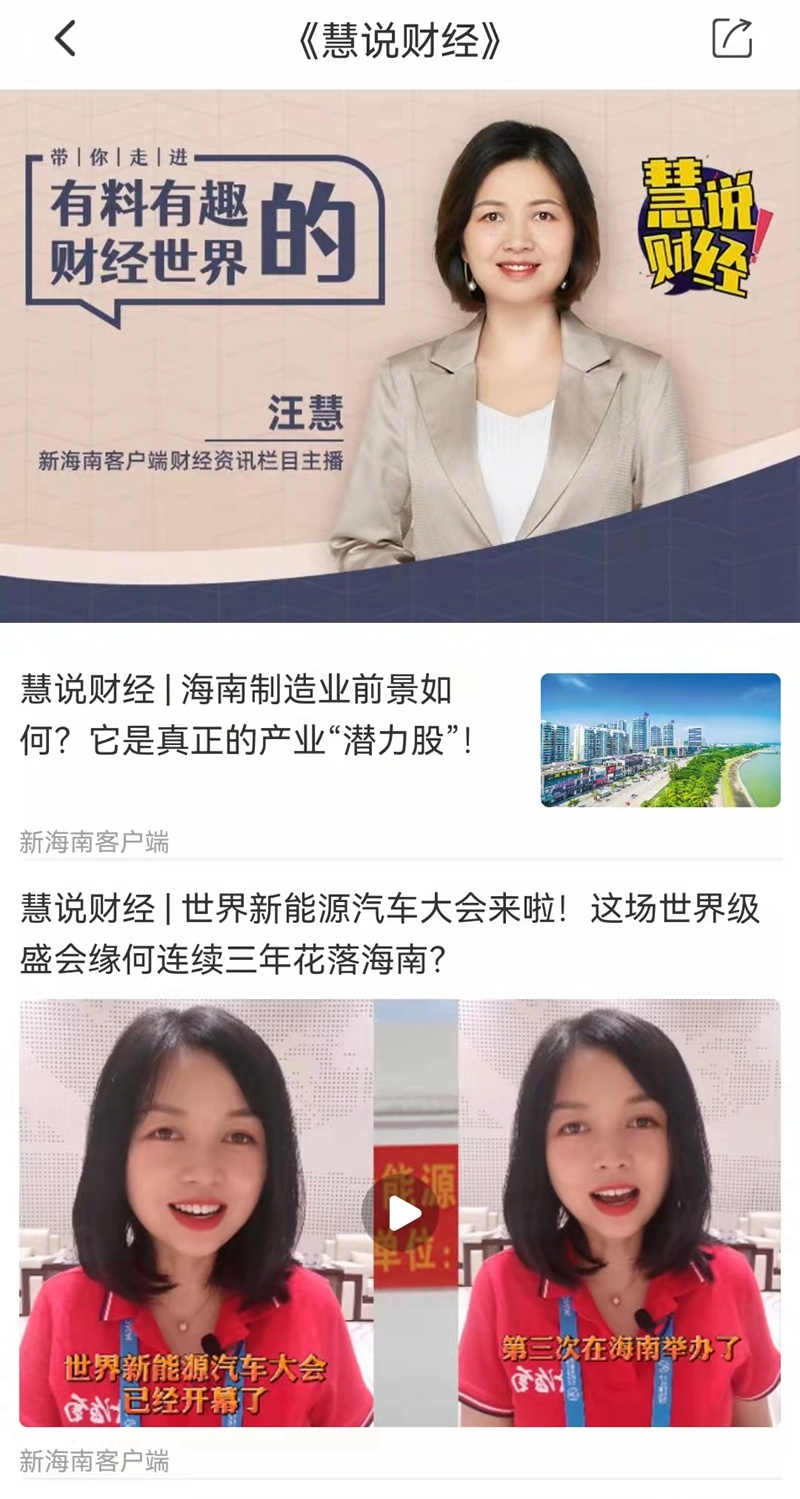The height and width of the screenshot is (1499, 800).
Task: Go back using the top-left arrow
Action: (65, 40)
